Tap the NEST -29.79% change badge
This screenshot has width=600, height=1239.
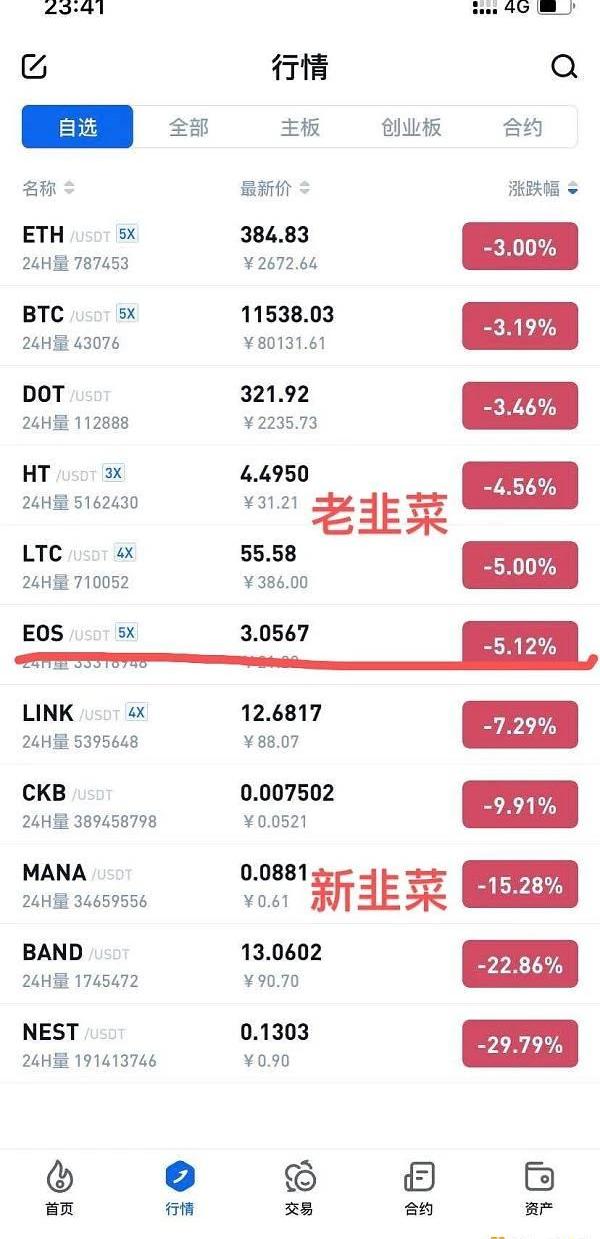pos(519,1045)
